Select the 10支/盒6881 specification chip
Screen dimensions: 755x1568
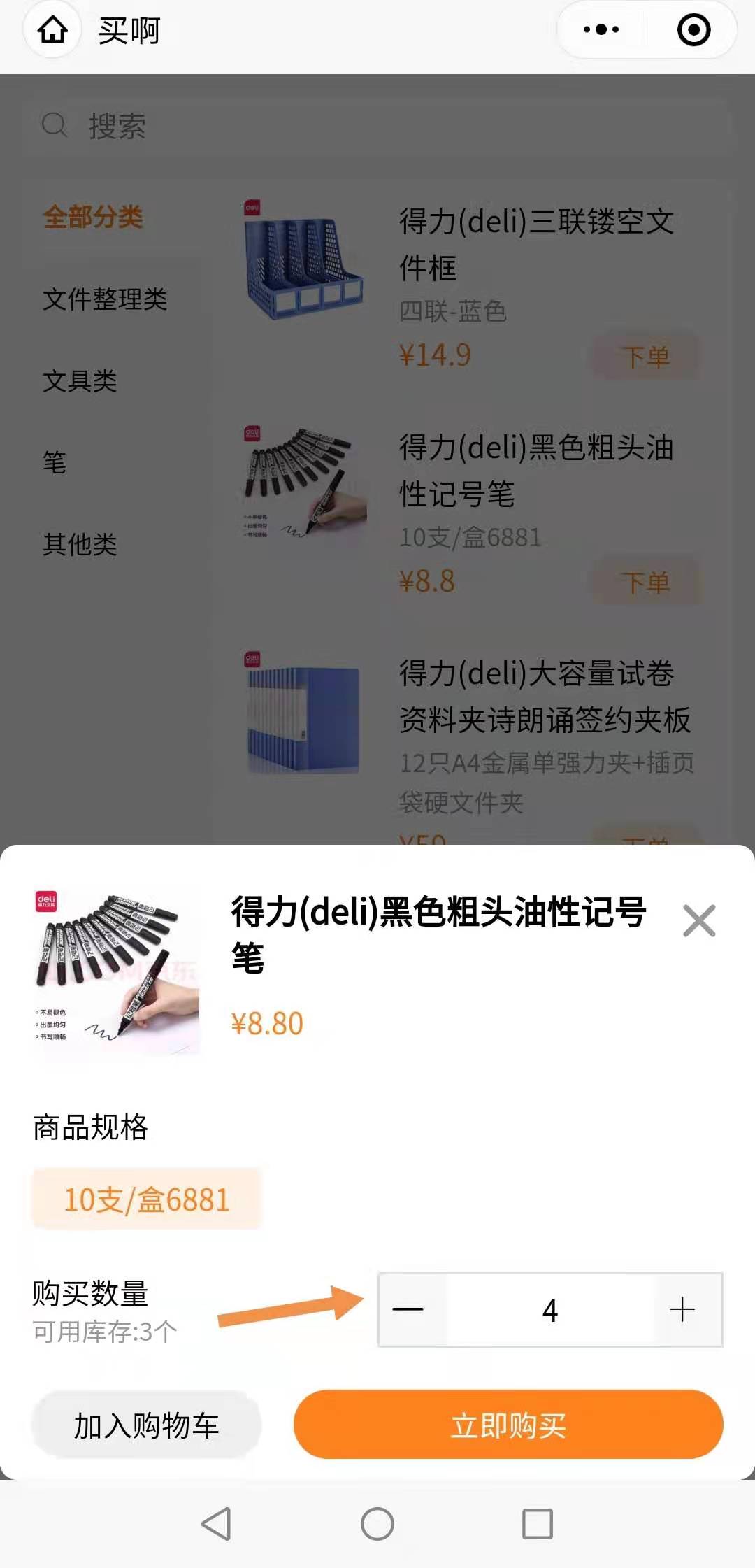147,1199
